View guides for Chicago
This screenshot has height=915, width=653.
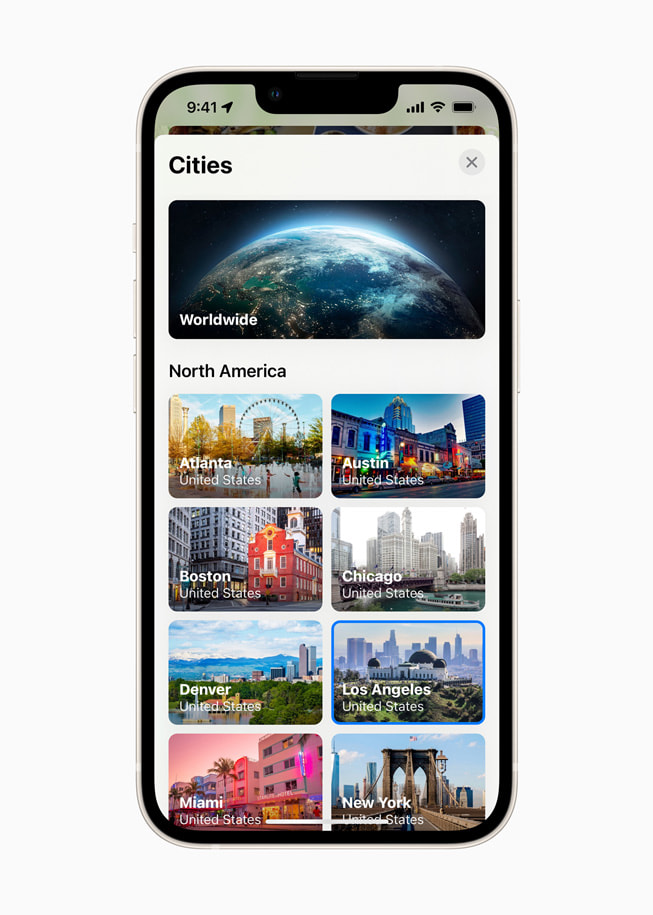tap(408, 558)
